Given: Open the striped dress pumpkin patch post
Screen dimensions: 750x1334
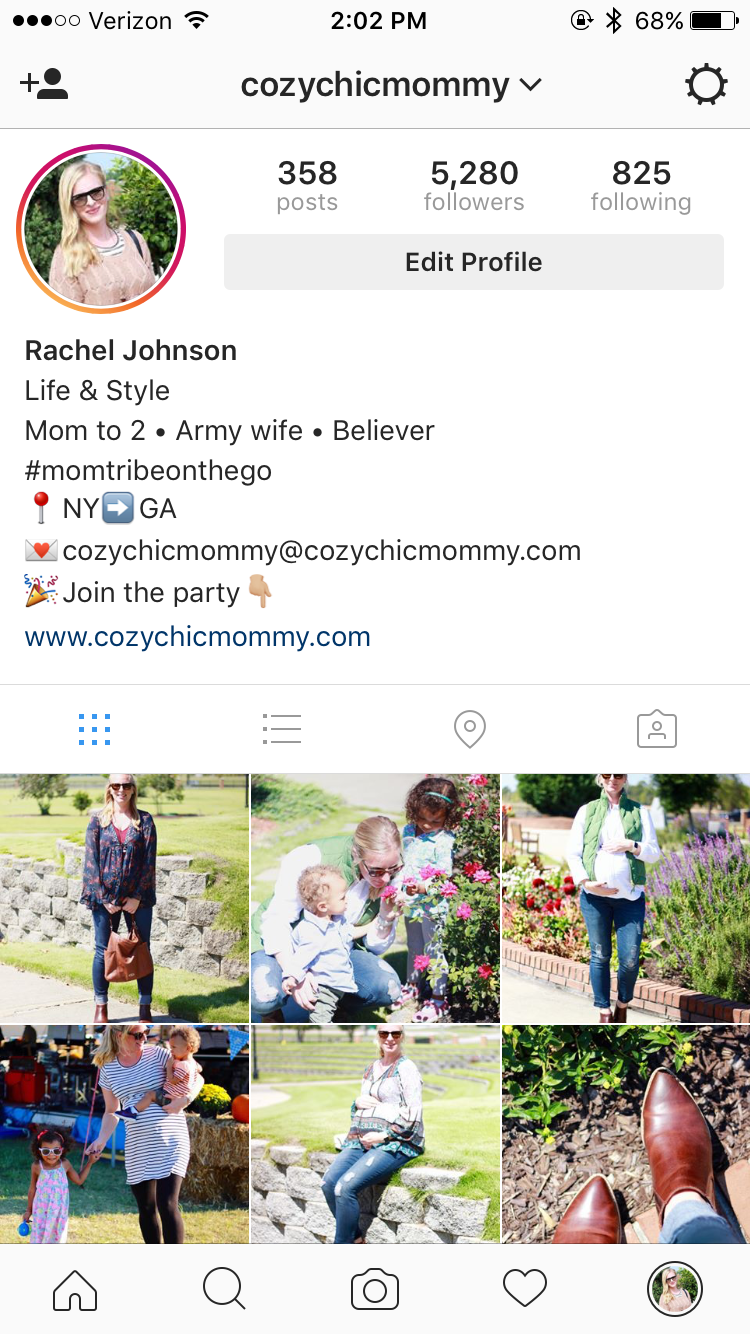Looking at the screenshot, I should pyautogui.click(x=124, y=1134).
